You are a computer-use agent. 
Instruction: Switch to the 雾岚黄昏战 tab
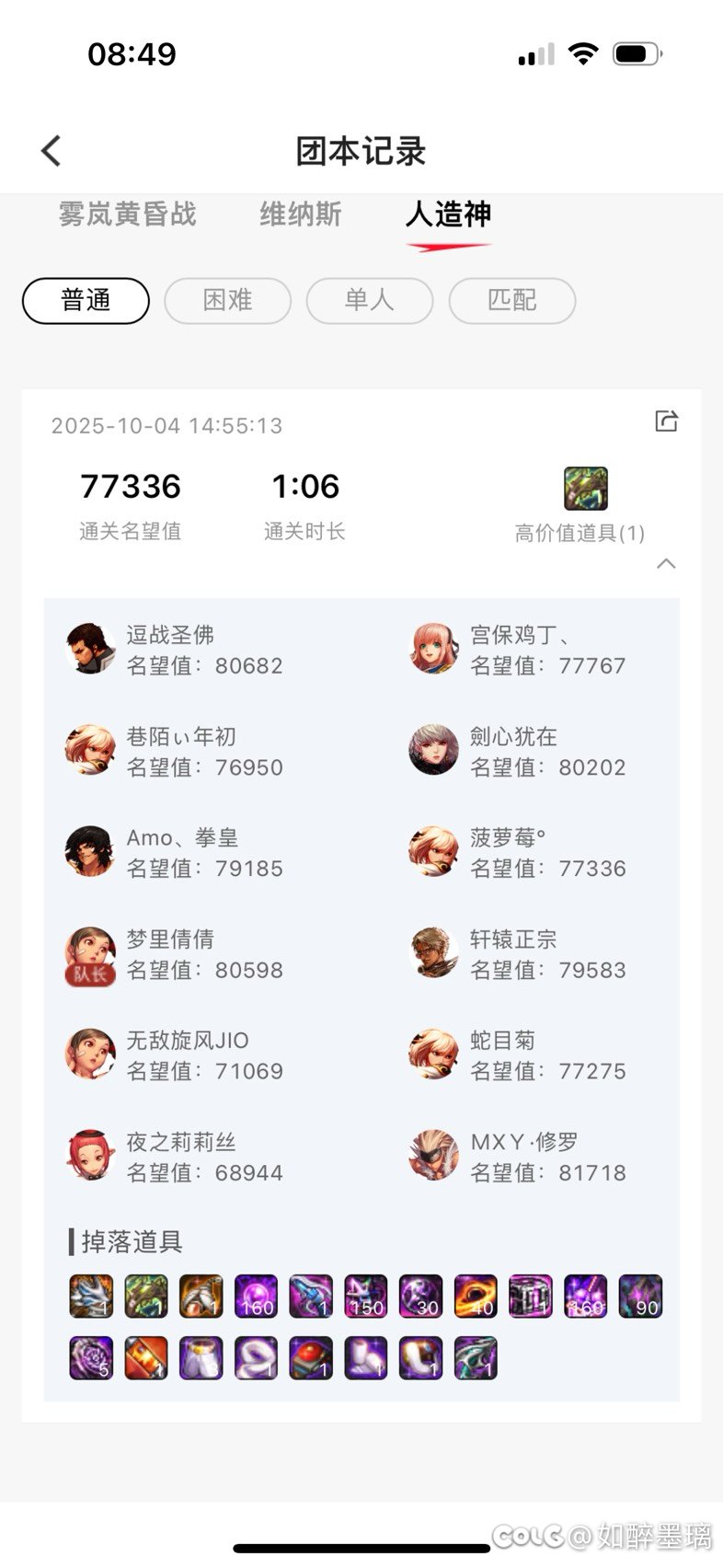click(x=127, y=214)
